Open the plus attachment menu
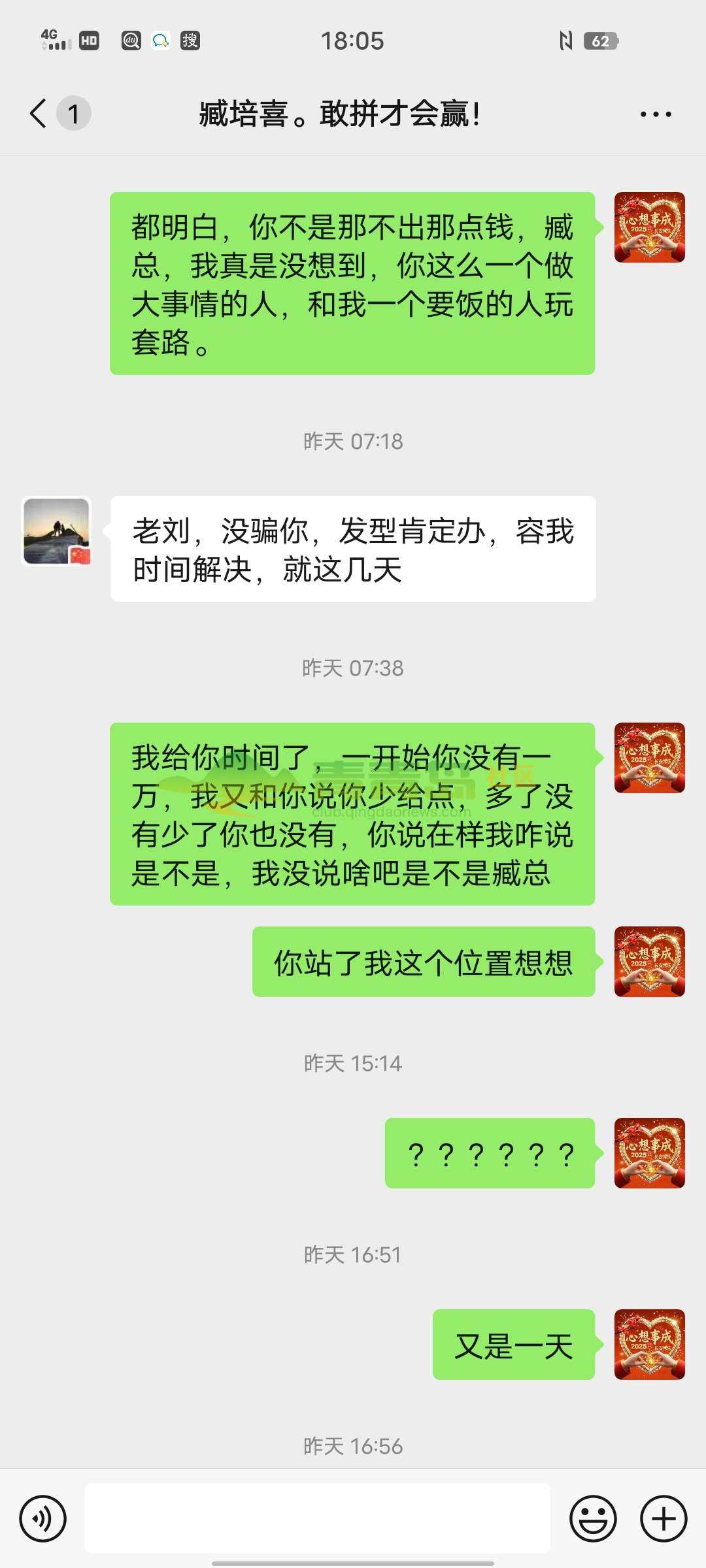The image size is (706, 1568). click(x=664, y=1518)
